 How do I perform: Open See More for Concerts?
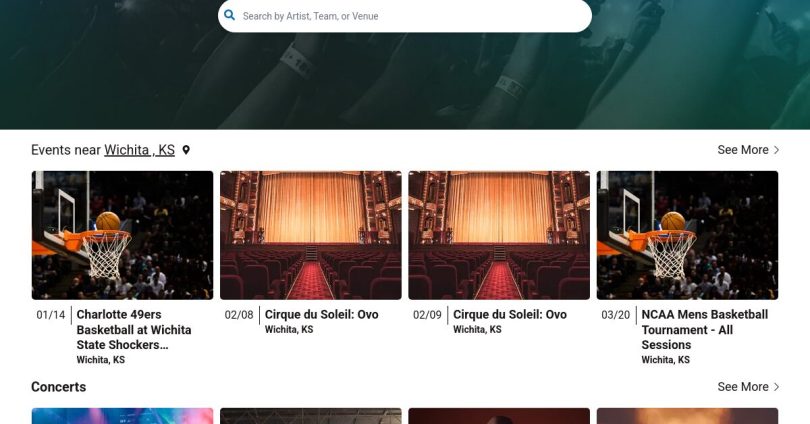(x=748, y=387)
